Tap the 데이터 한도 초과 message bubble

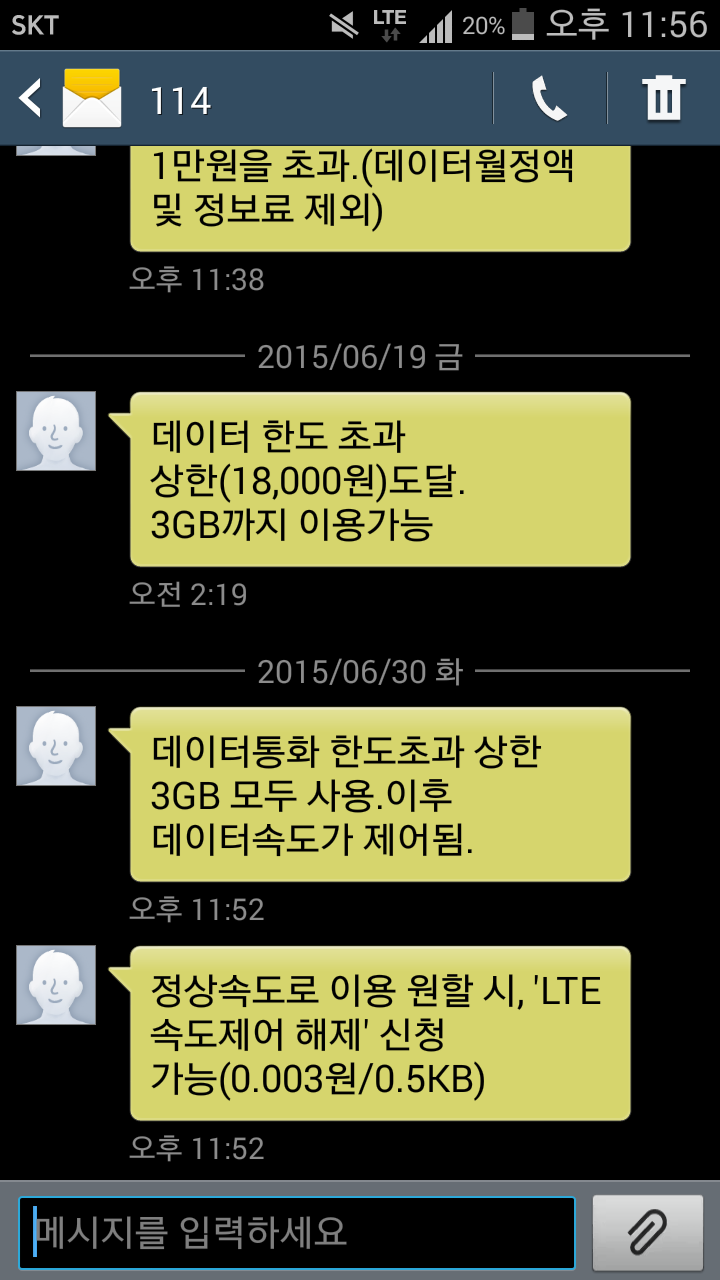point(380,480)
